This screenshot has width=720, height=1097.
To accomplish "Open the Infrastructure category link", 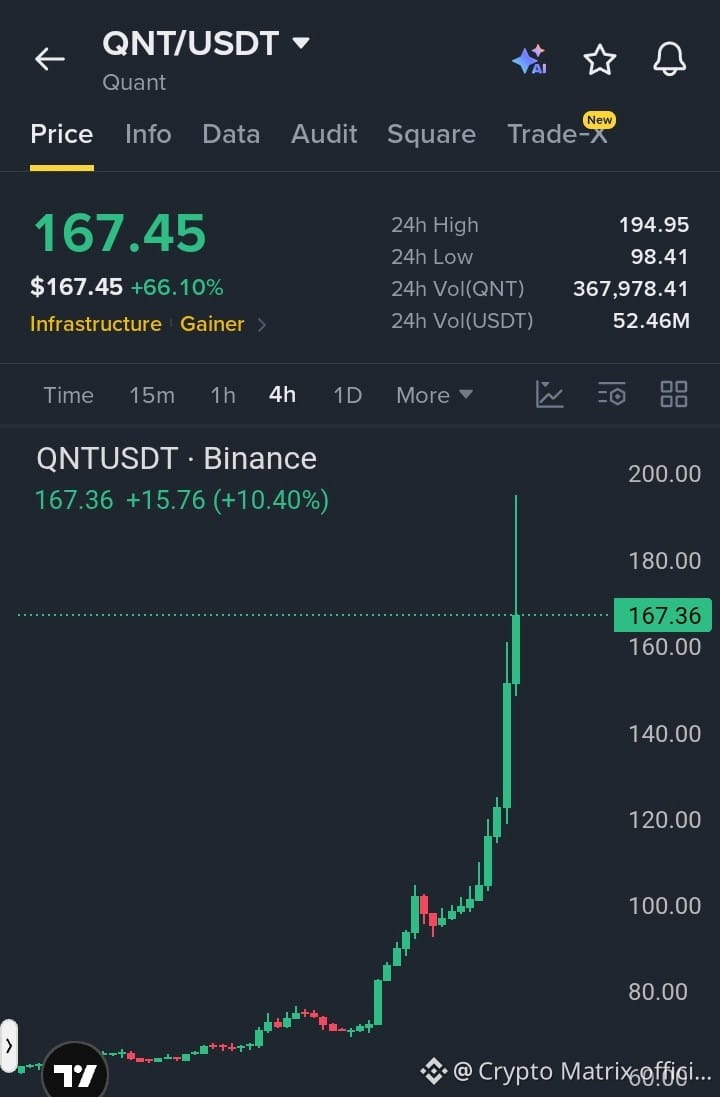I will click(96, 324).
